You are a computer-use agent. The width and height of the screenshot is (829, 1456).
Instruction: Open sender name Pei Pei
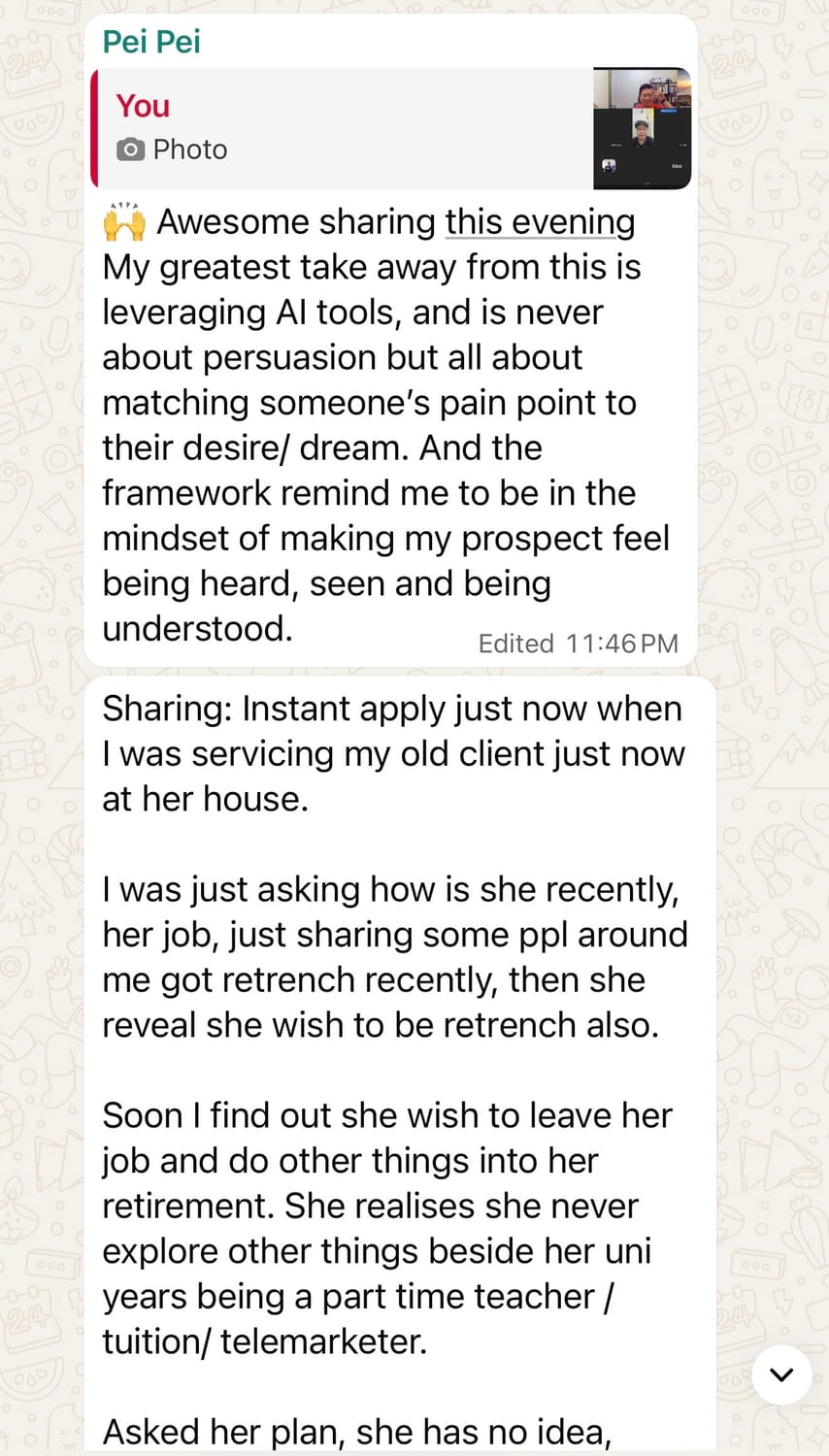point(151,42)
